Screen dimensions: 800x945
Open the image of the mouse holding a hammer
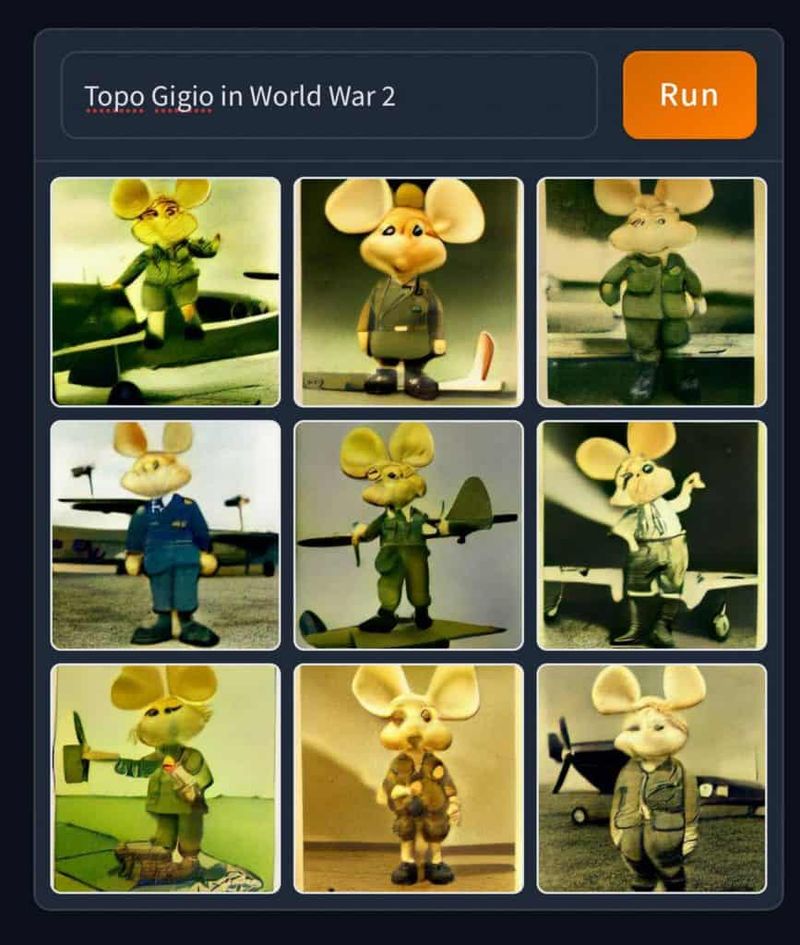[x=166, y=778]
